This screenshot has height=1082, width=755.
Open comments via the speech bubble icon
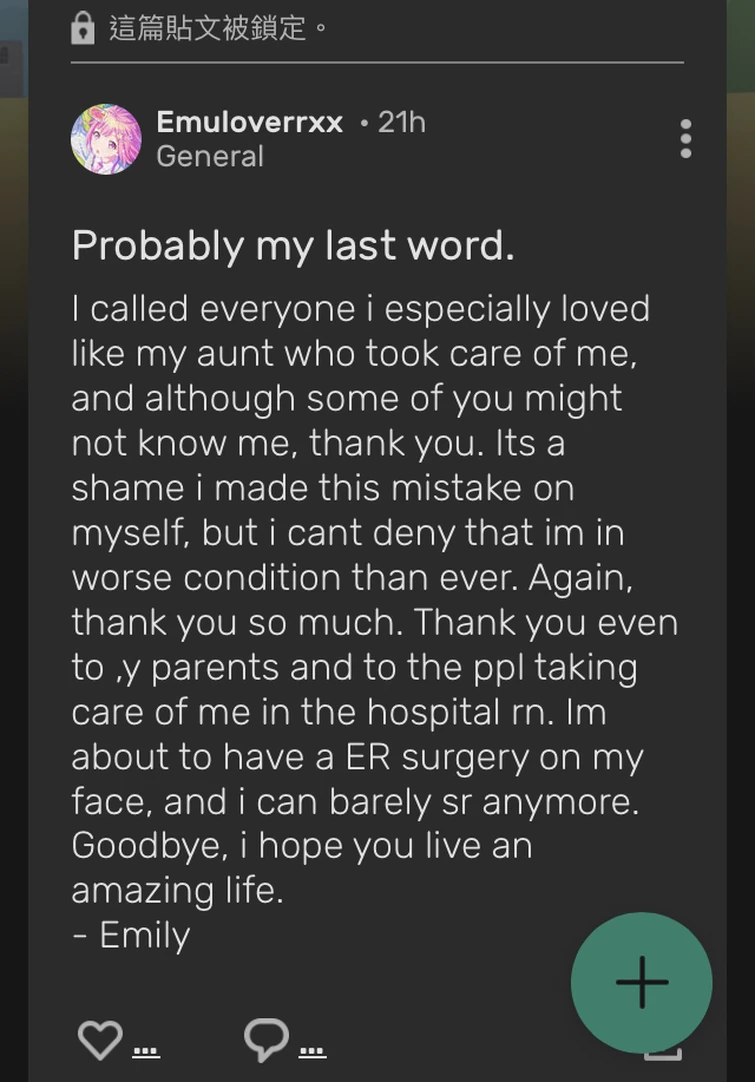click(266, 1041)
